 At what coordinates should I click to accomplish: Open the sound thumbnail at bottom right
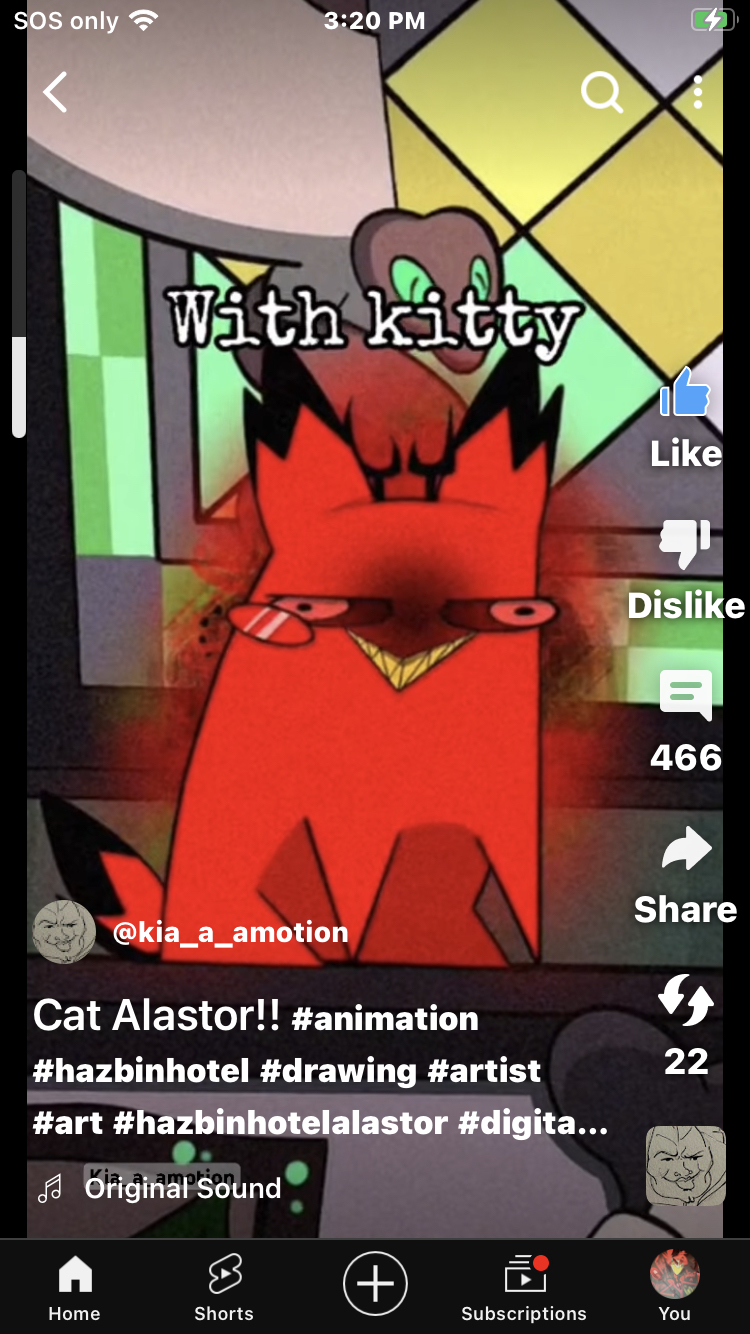point(685,1165)
